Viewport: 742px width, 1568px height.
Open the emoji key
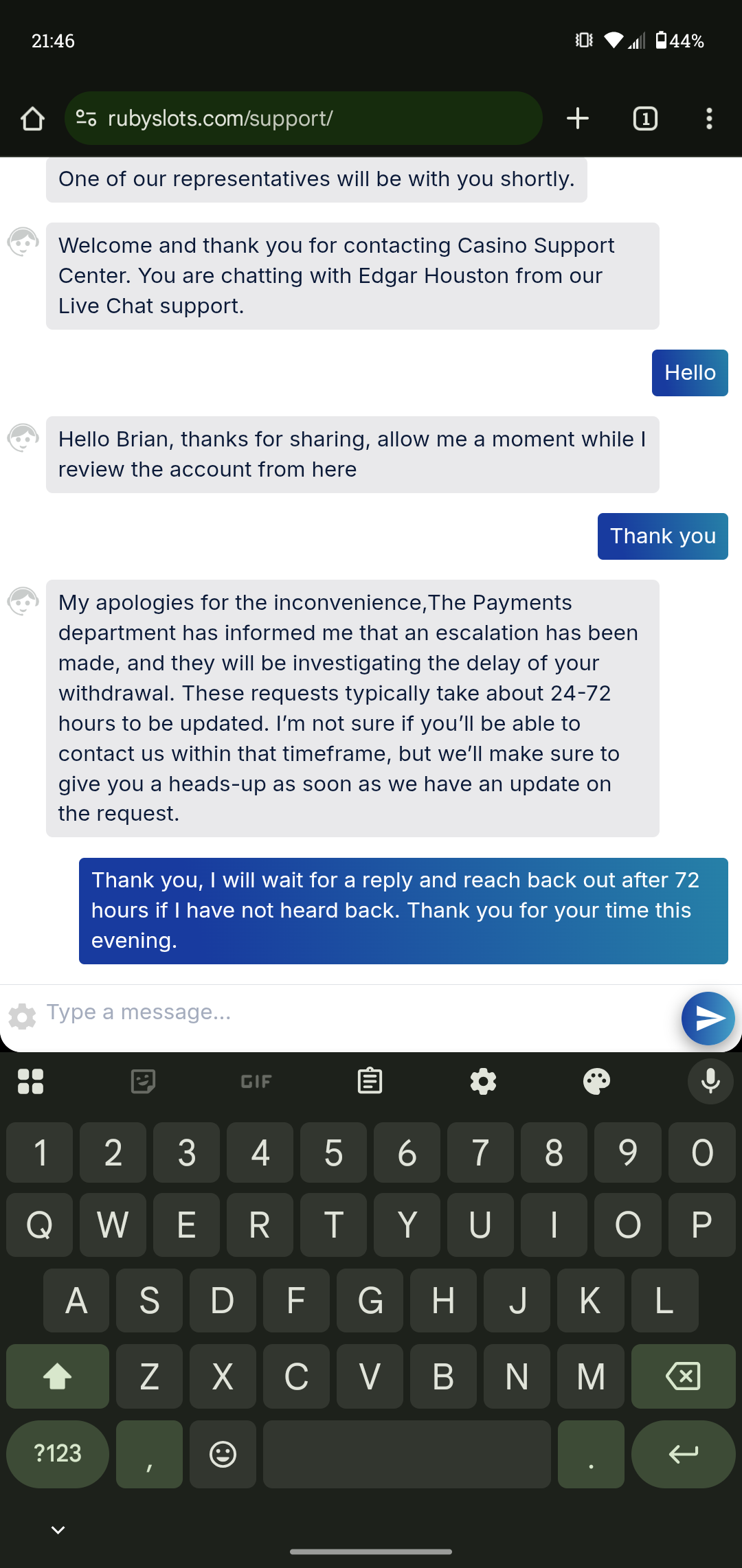[223, 1453]
